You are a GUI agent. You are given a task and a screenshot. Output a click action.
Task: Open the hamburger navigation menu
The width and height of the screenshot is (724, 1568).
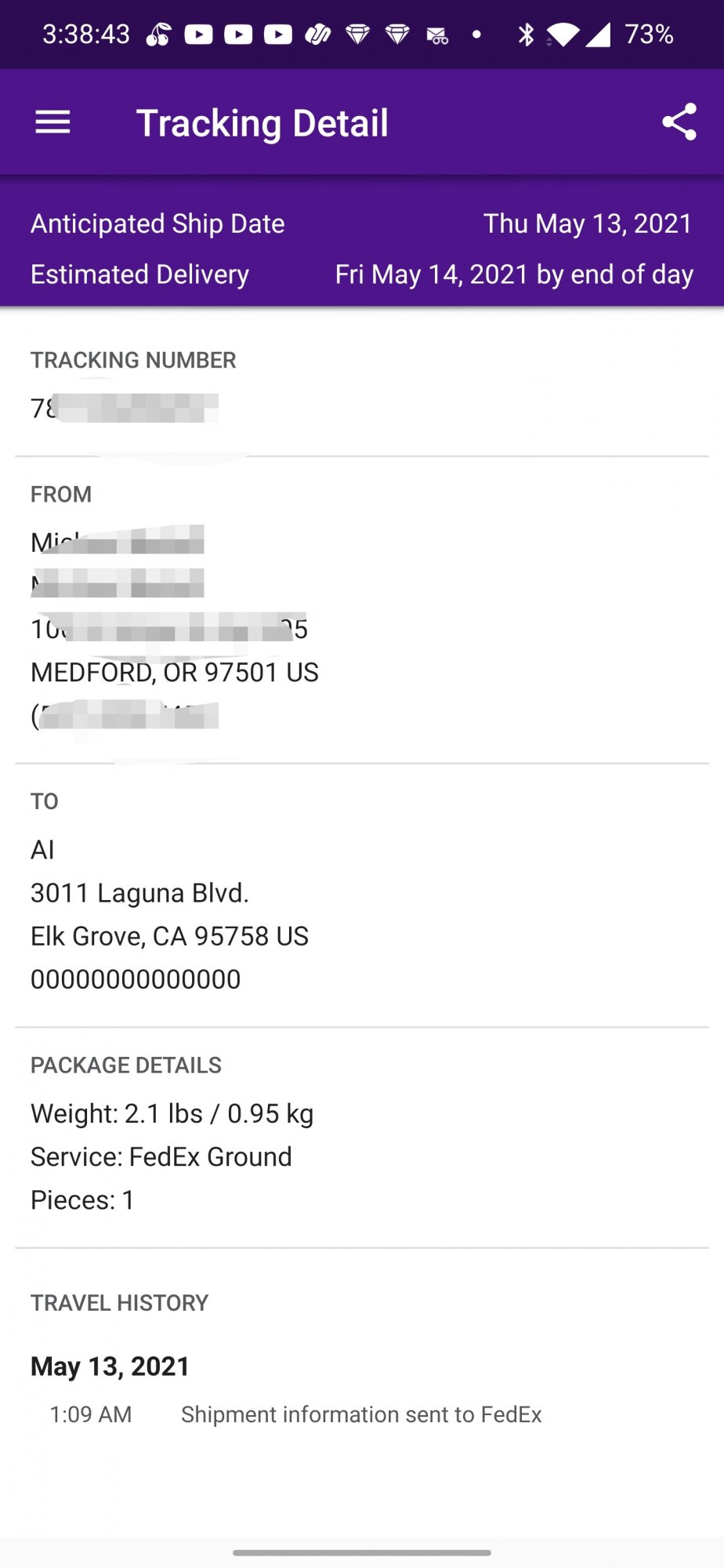pos(52,122)
